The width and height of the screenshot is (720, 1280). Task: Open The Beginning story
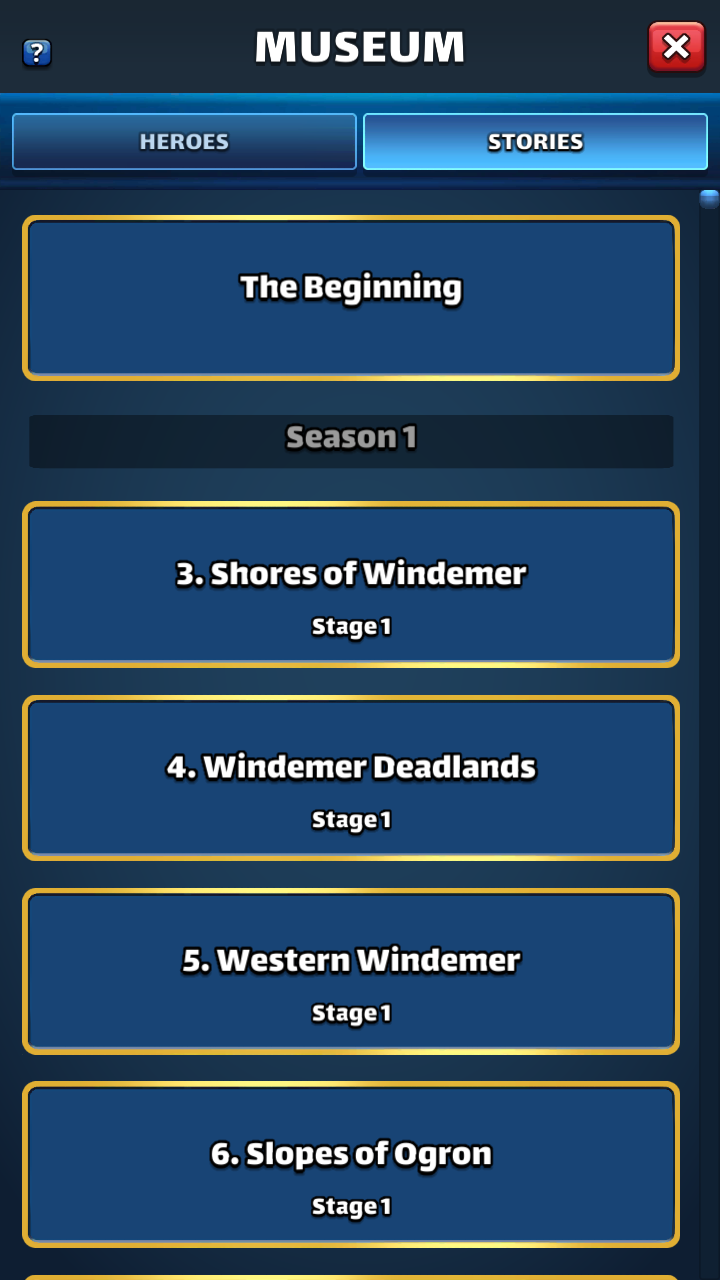[351, 298]
